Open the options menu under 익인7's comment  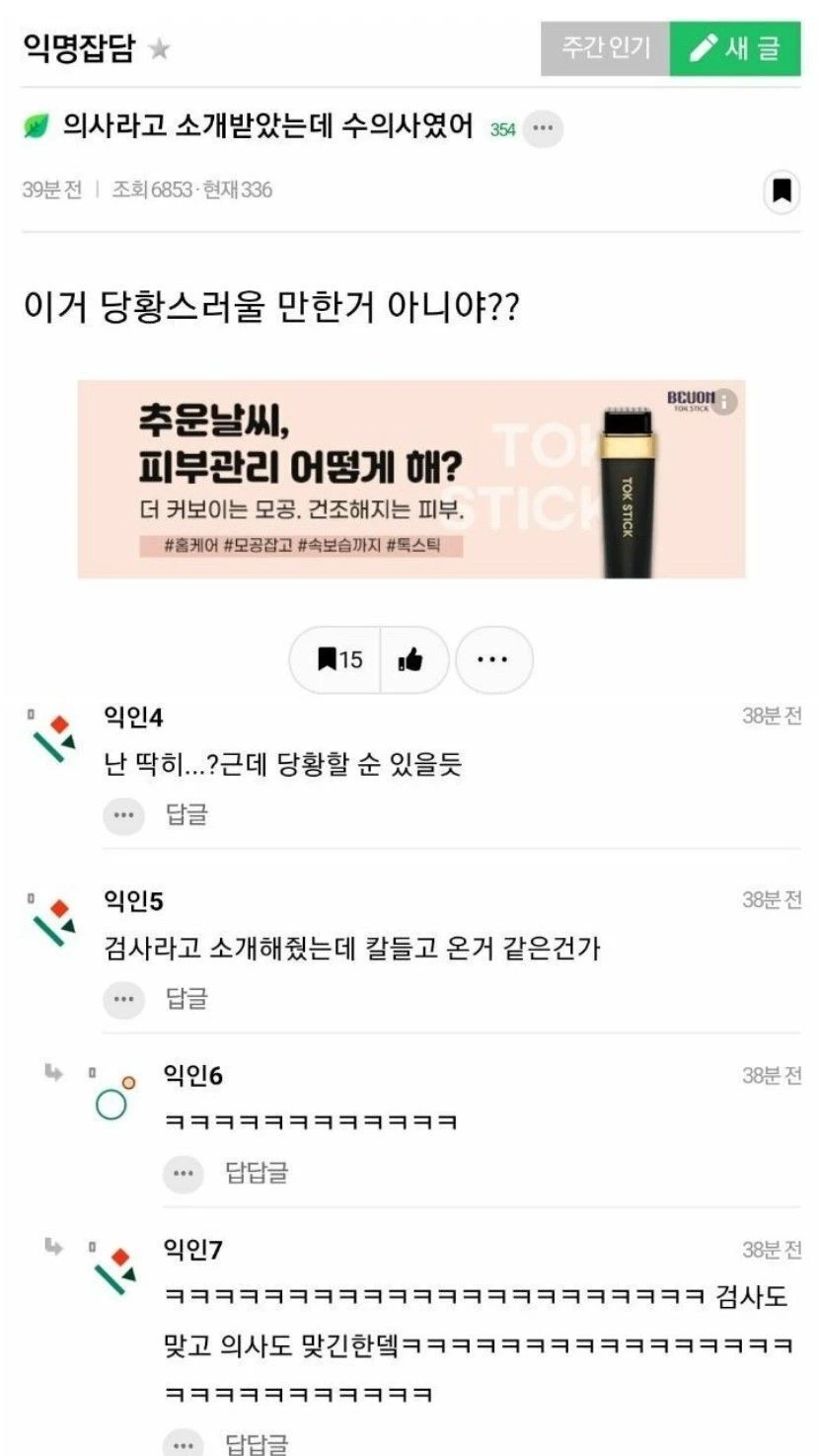tap(183, 1443)
